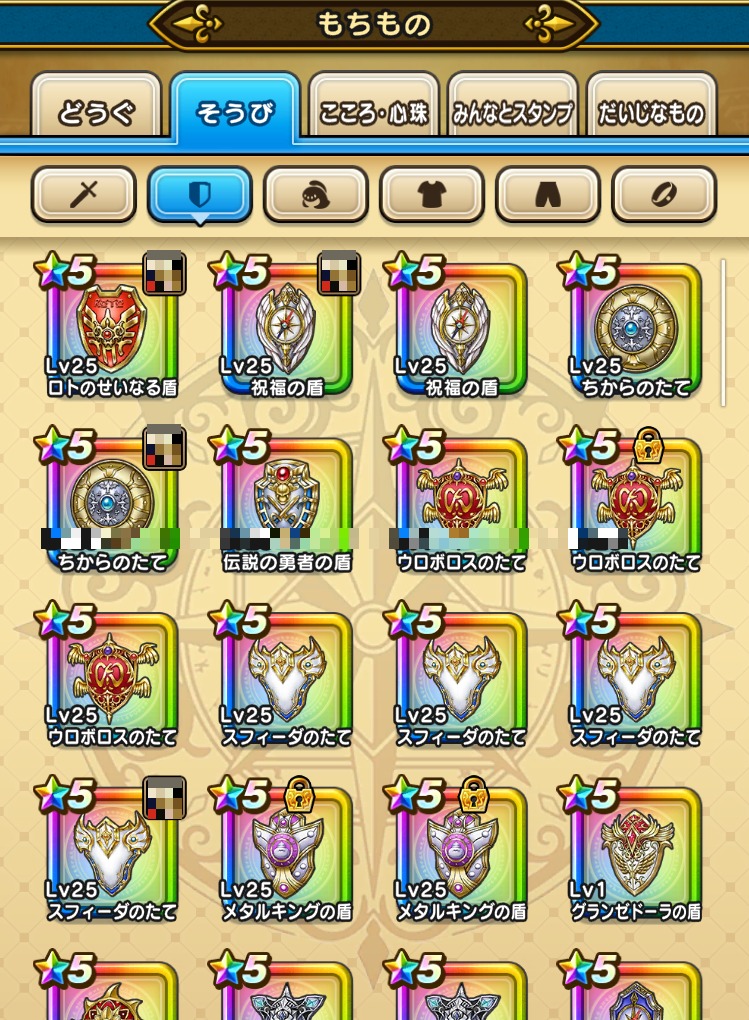749x1020 pixels.
Task: Open the locked ウロボロスのたて shield
Action: pyautogui.click(x=635, y=500)
